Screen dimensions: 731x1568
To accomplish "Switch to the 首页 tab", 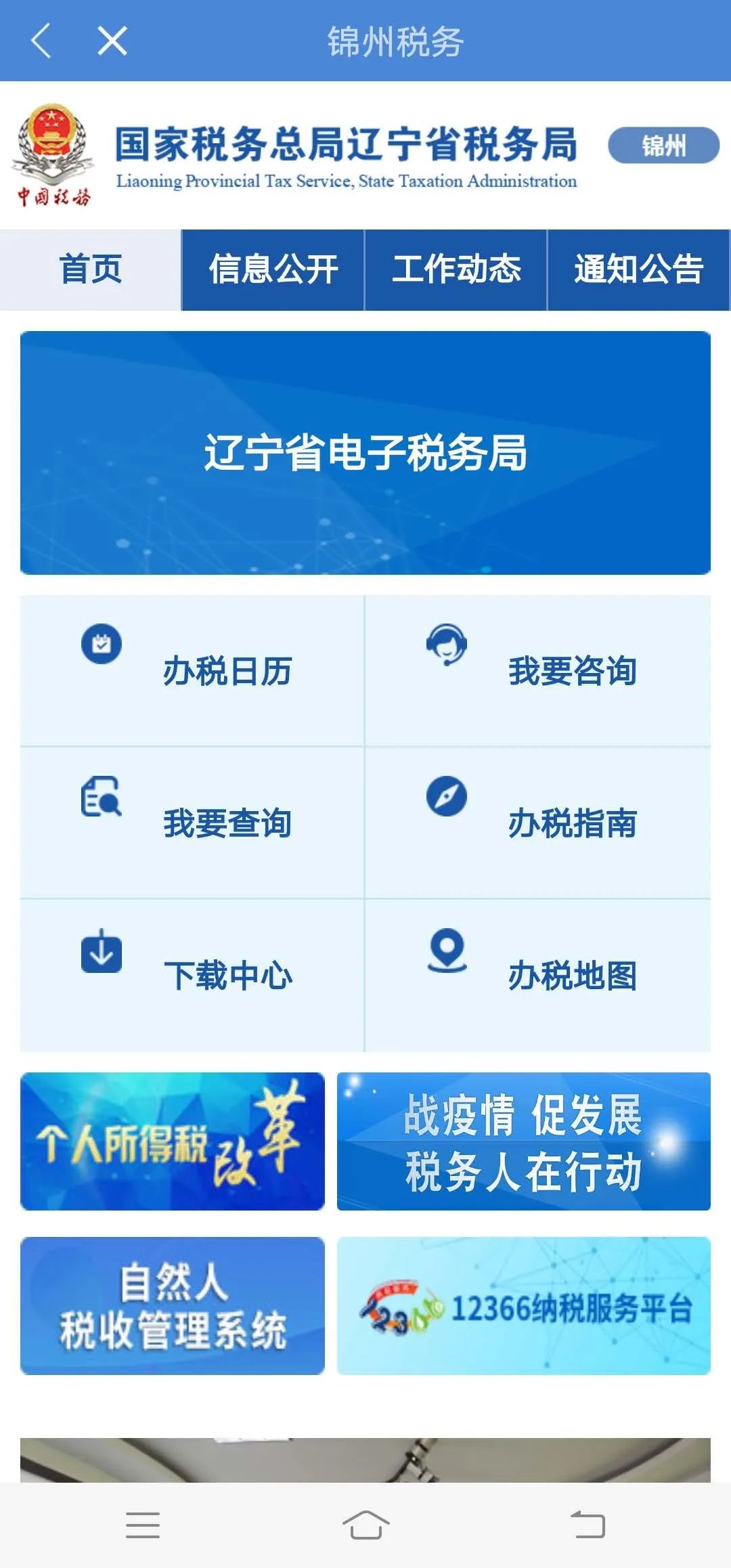I will 91,269.
